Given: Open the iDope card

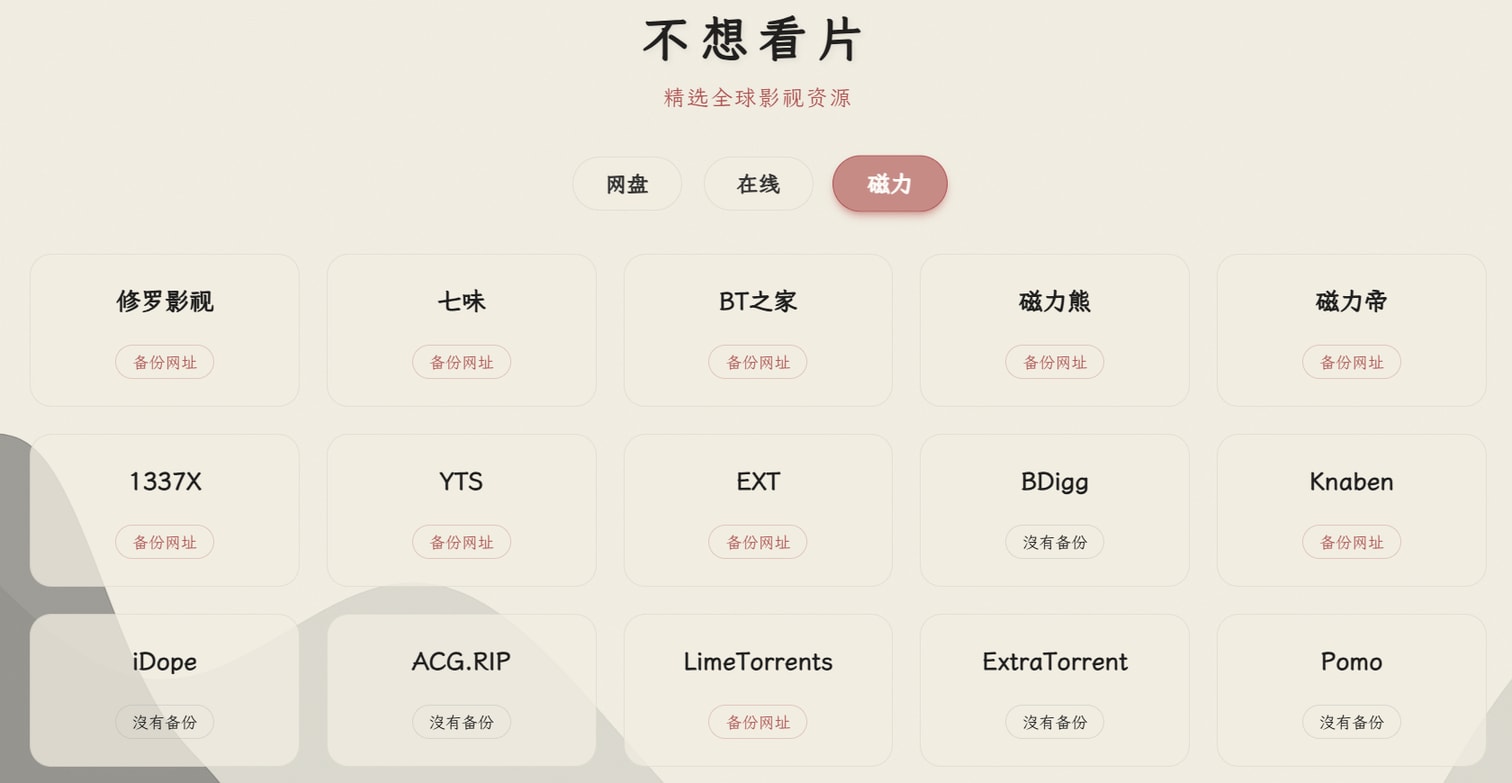Looking at the screenshot, I should coord(165,661).
